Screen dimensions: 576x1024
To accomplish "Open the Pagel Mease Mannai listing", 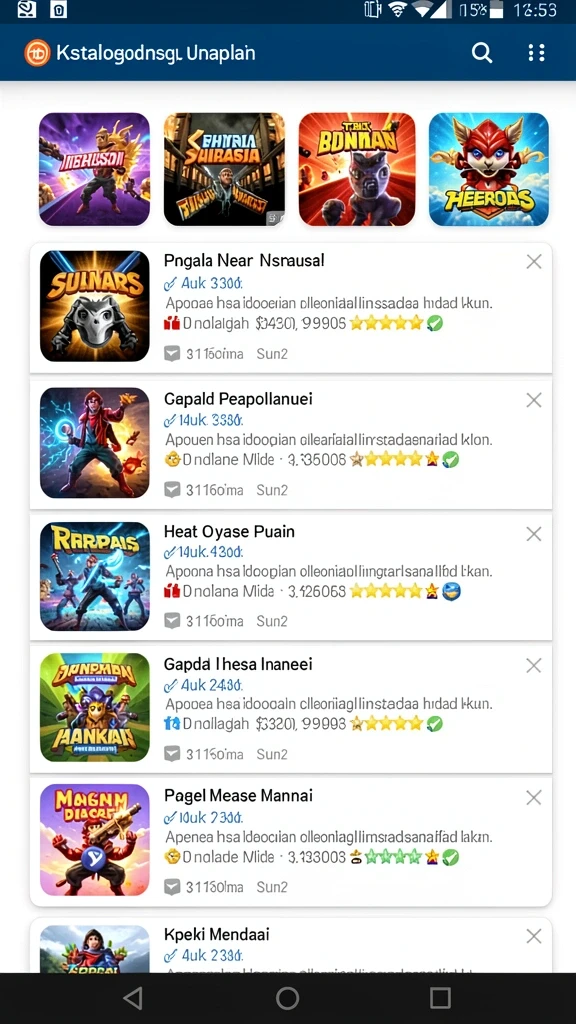I will pos(291,841).
